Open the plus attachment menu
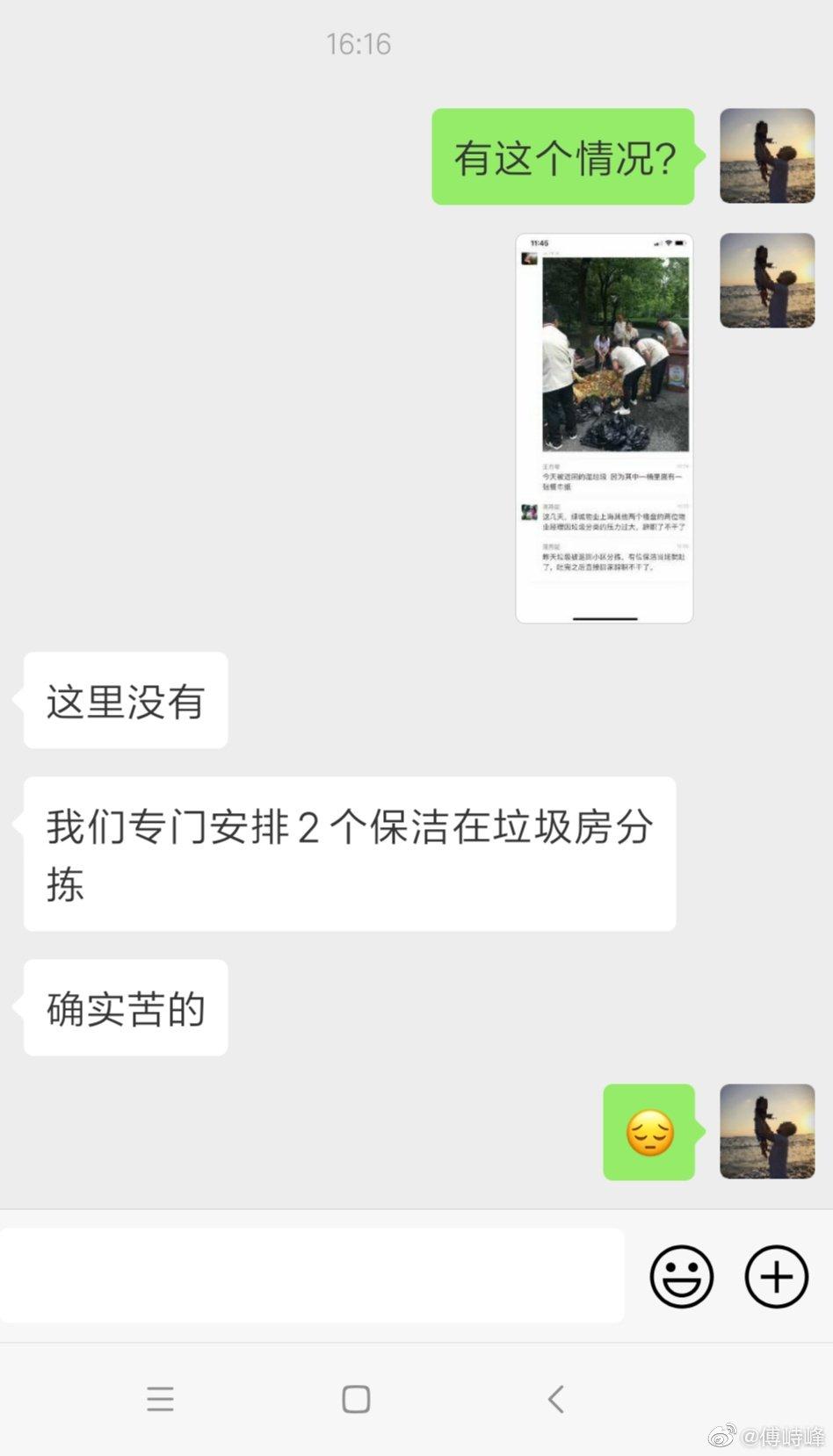Image resolution: width=833 pixels, height=1456 pixels. (777, 1276)
